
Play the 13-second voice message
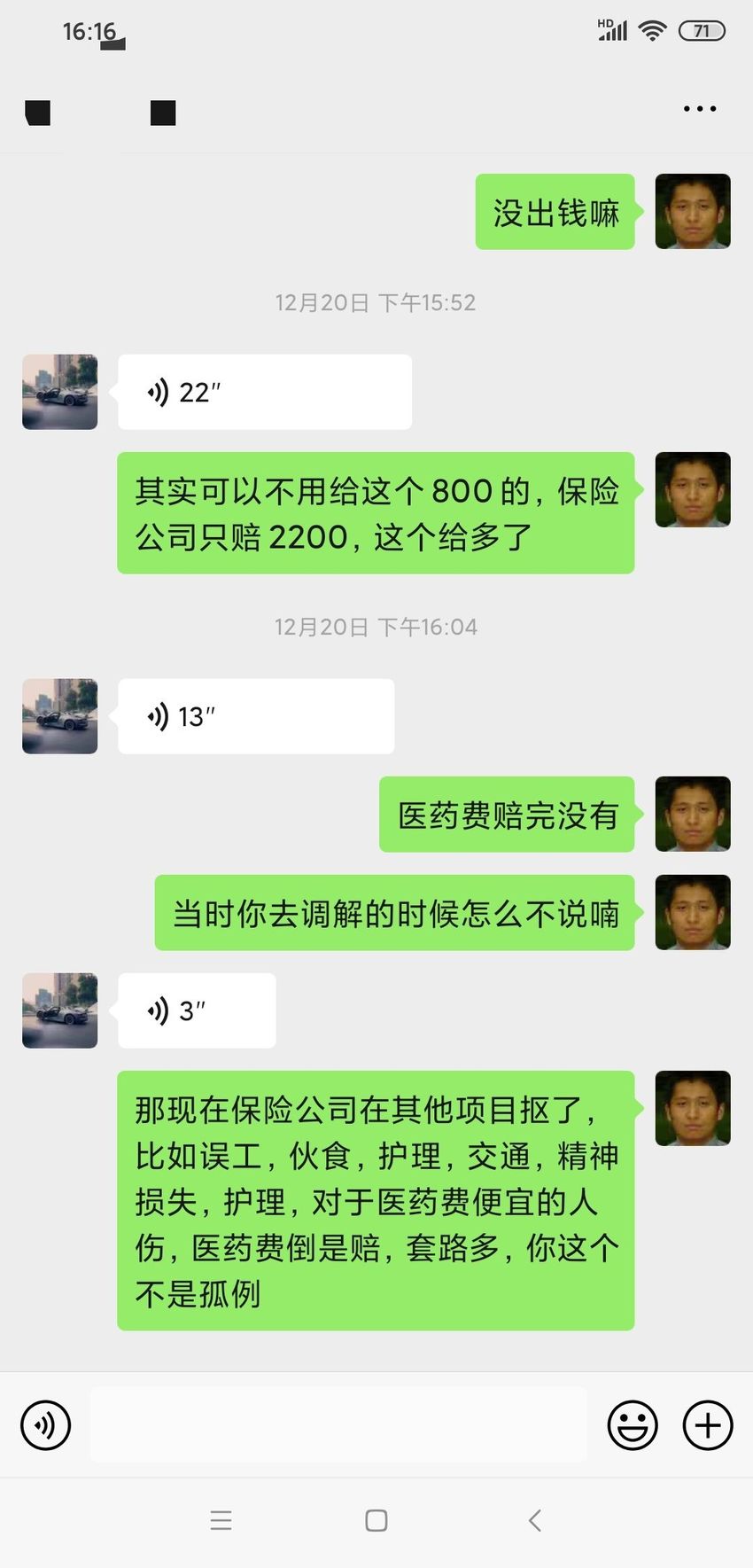pyautogui.click(x=256, y=716)
